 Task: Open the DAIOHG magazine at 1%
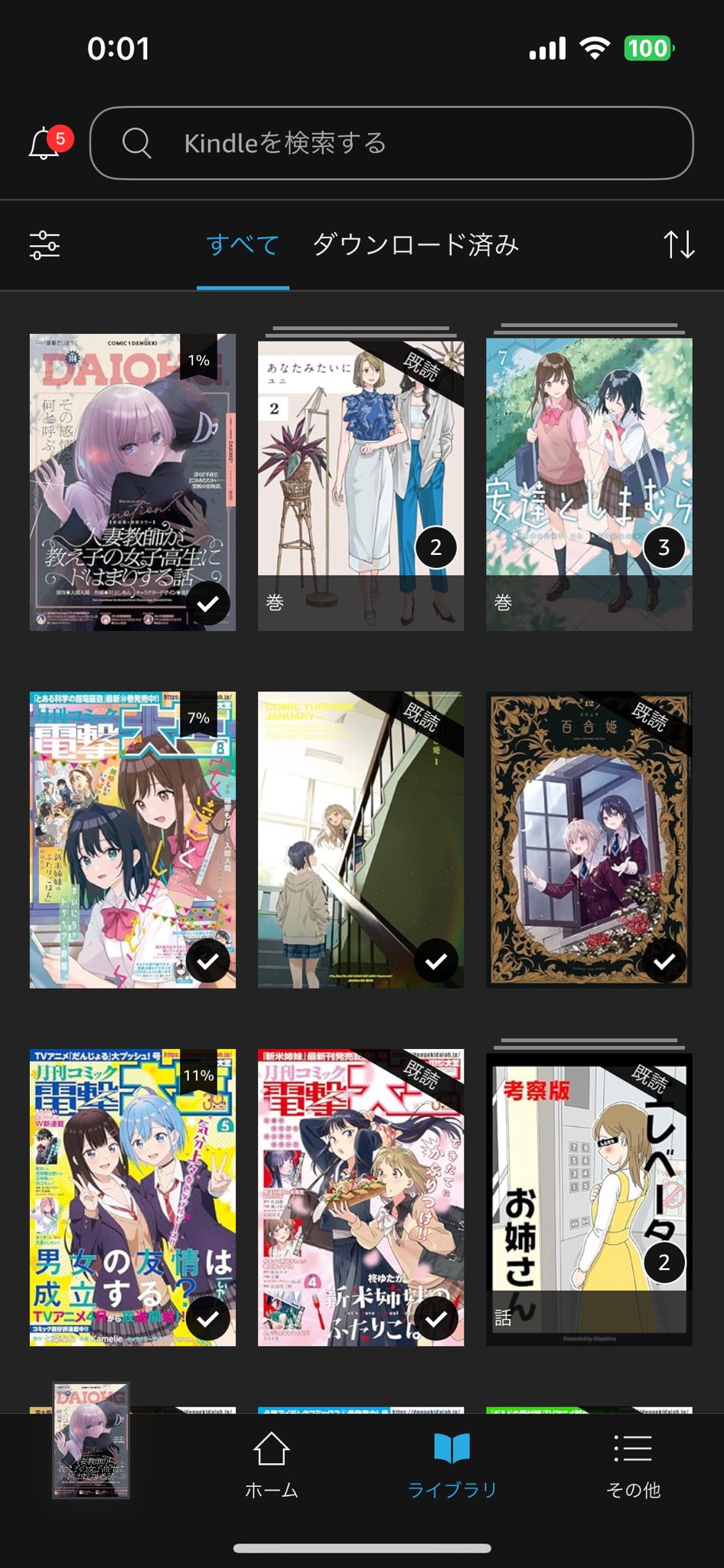pyautogui.click(x=132, y=482)
